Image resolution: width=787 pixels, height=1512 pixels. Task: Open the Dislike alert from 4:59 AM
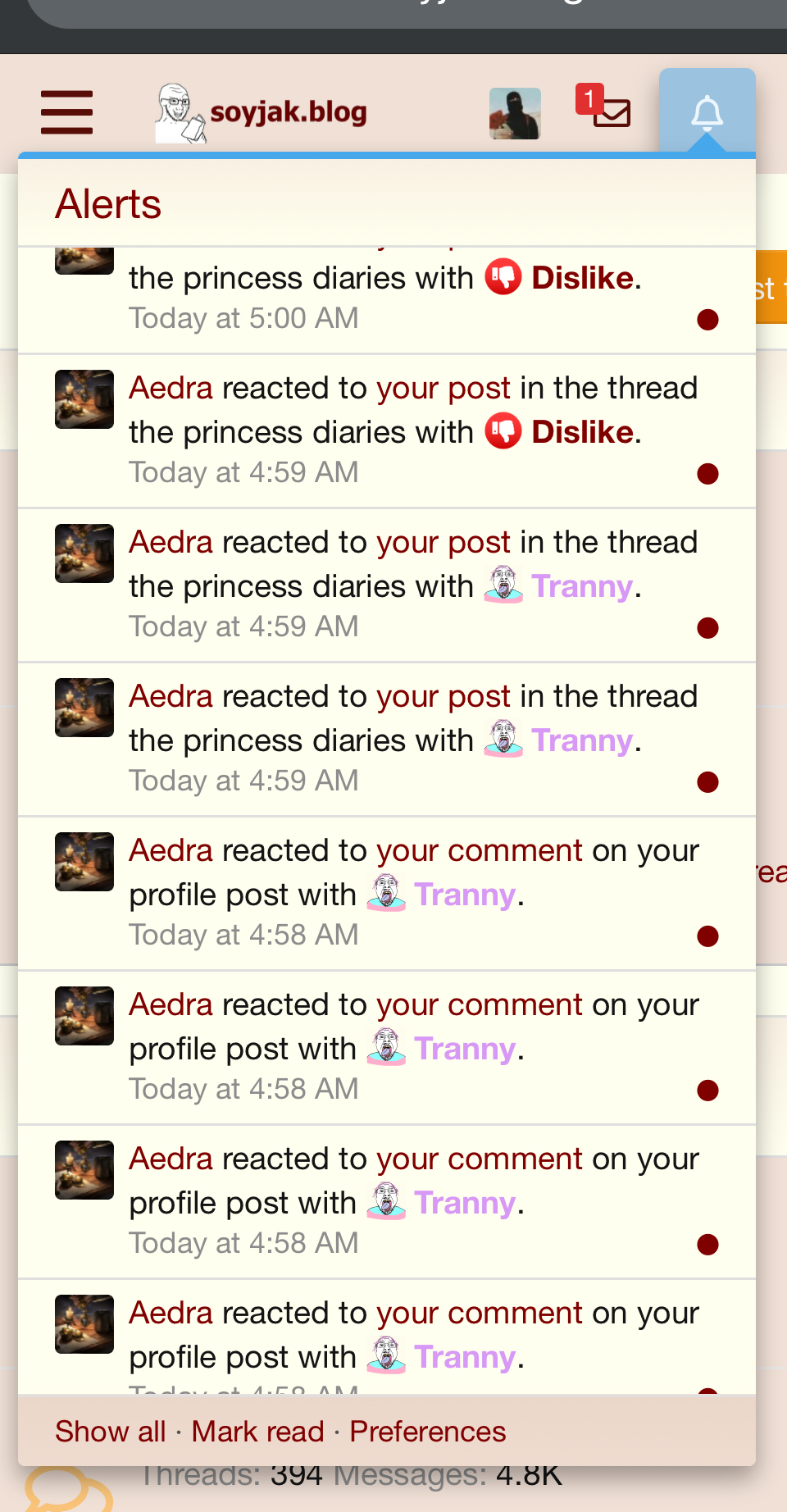385,430
